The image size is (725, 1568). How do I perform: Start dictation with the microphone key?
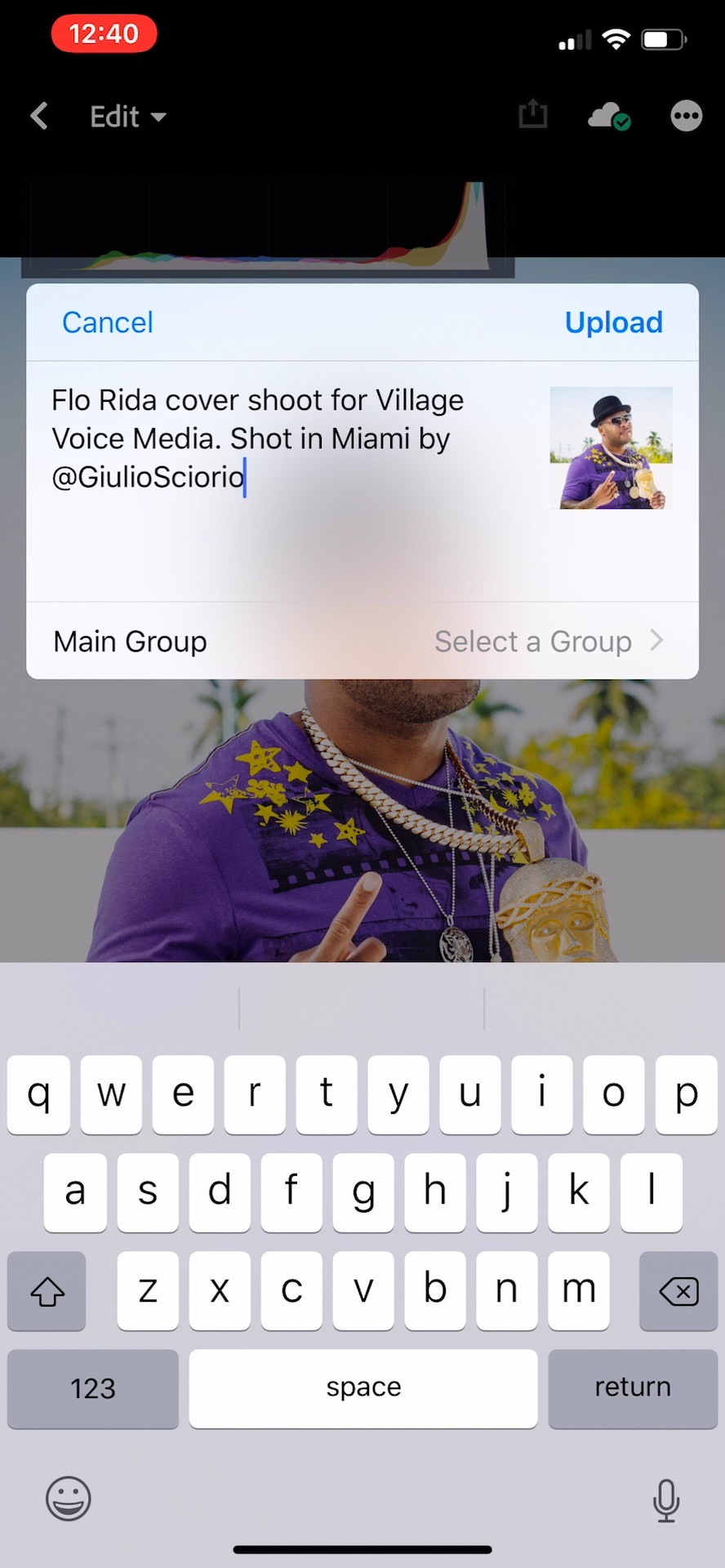666,1500
